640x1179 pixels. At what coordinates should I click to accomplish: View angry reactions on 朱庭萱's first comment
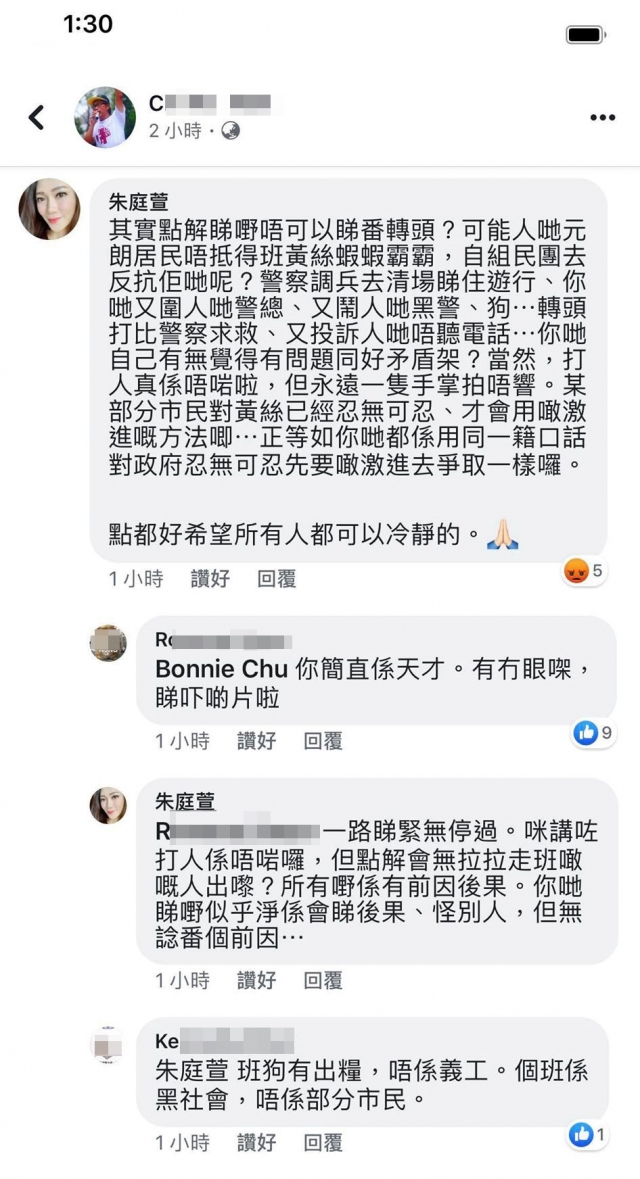point(584,572)
